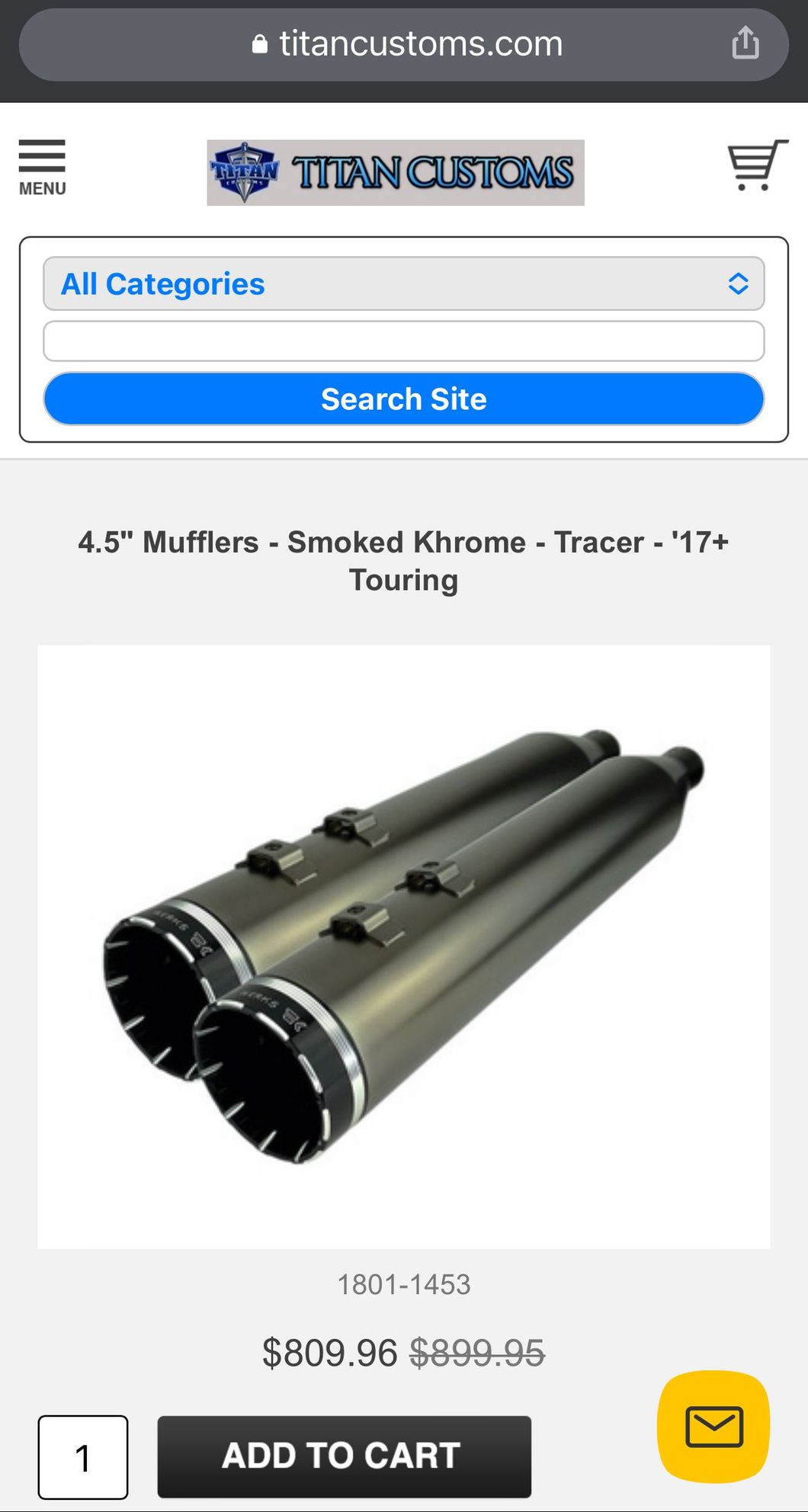The height and width of the screenshot is (1512, 808).
Task: Open the yellow message chat widget
Action: pyautogui.click(x=713, y=1426)
